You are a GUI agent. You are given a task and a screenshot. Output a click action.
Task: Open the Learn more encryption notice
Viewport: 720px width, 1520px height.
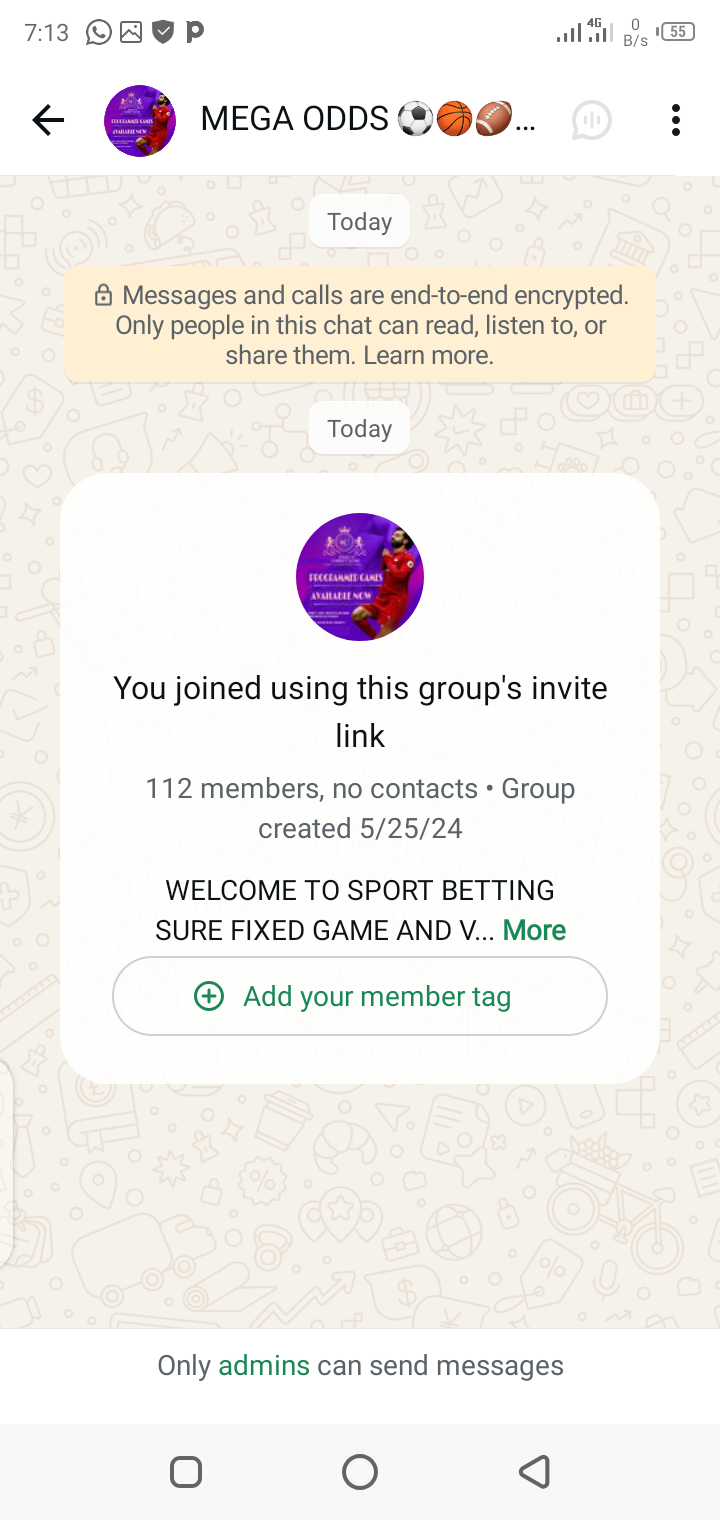pos(427,355)
